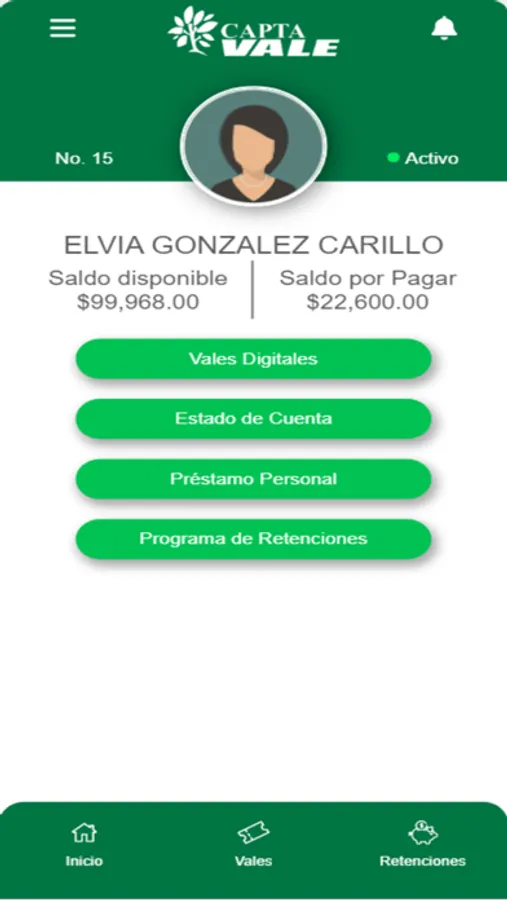
Task: Open the hamburger drawer menu
Action: coord(63,28)
